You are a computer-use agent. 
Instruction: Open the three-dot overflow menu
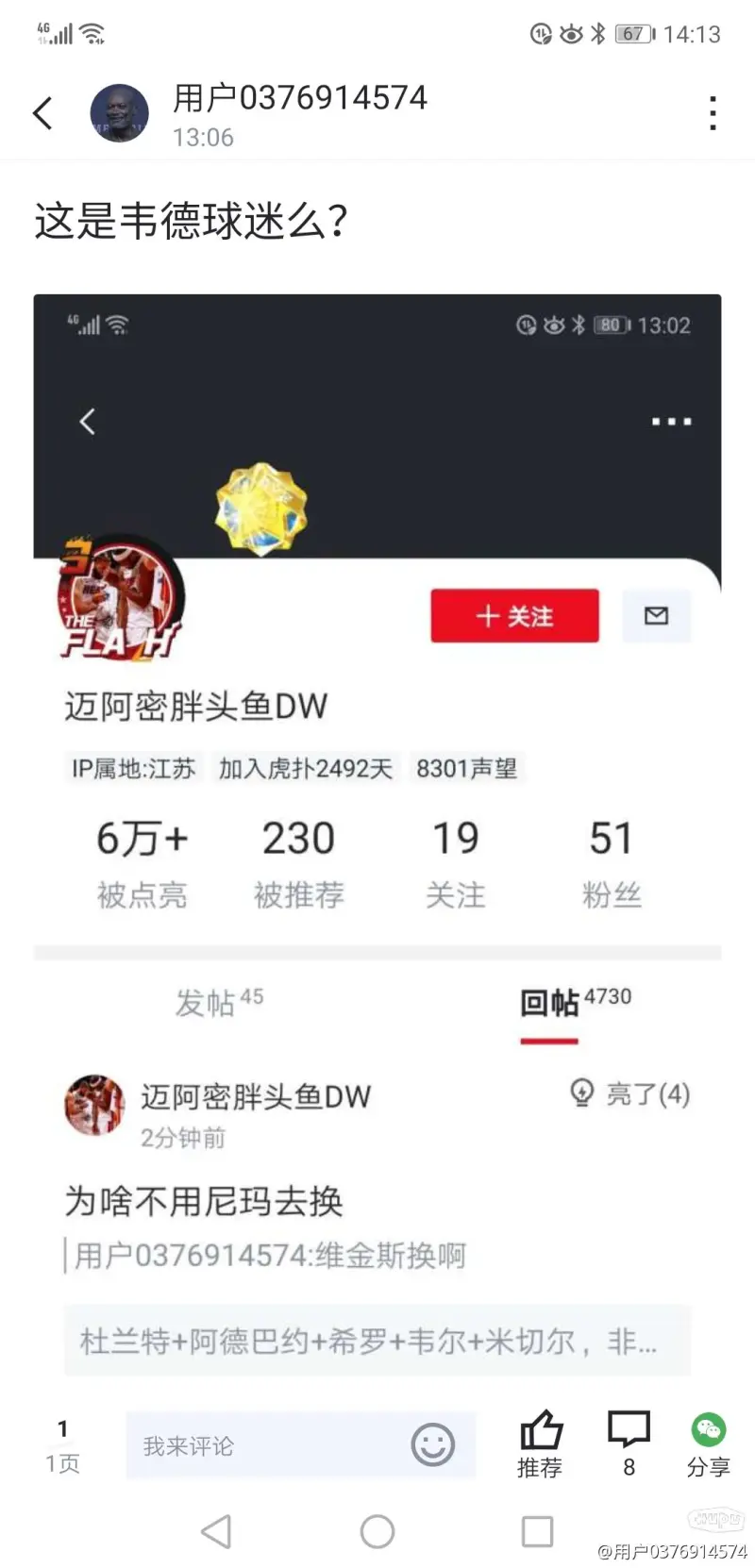713,113
